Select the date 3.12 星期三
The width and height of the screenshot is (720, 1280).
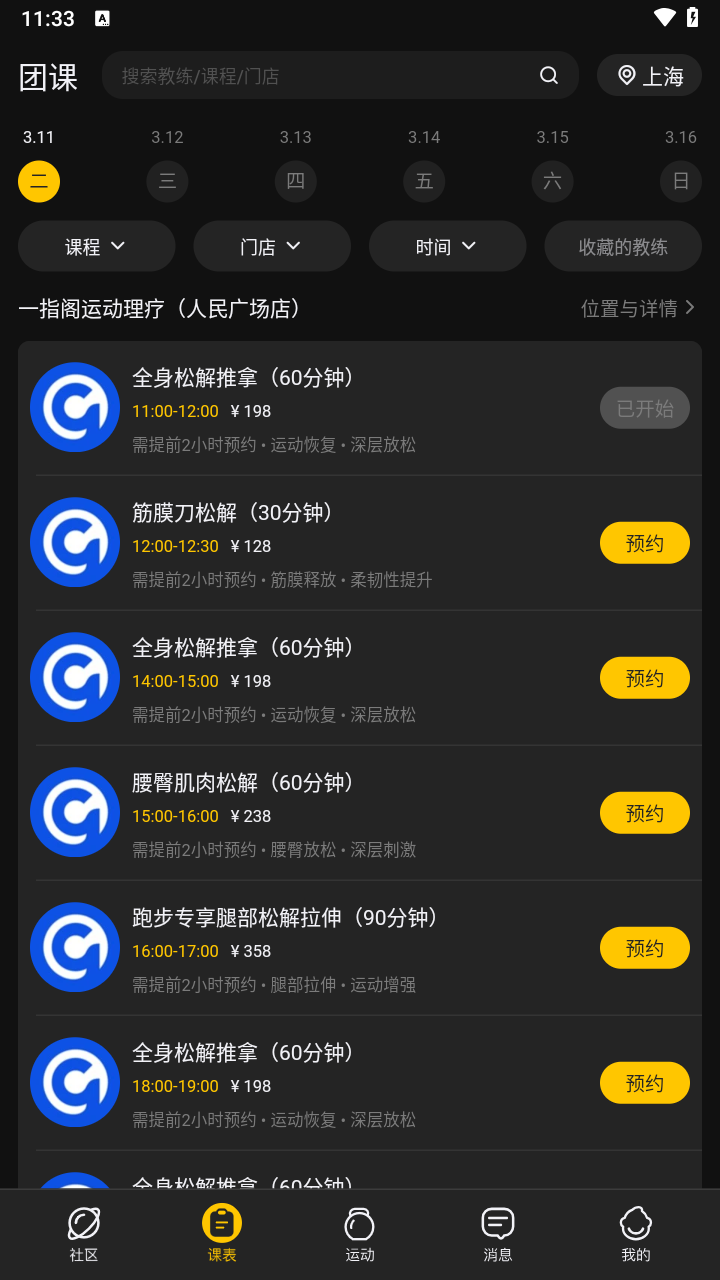pyautogui.click(x=167, y=181)
